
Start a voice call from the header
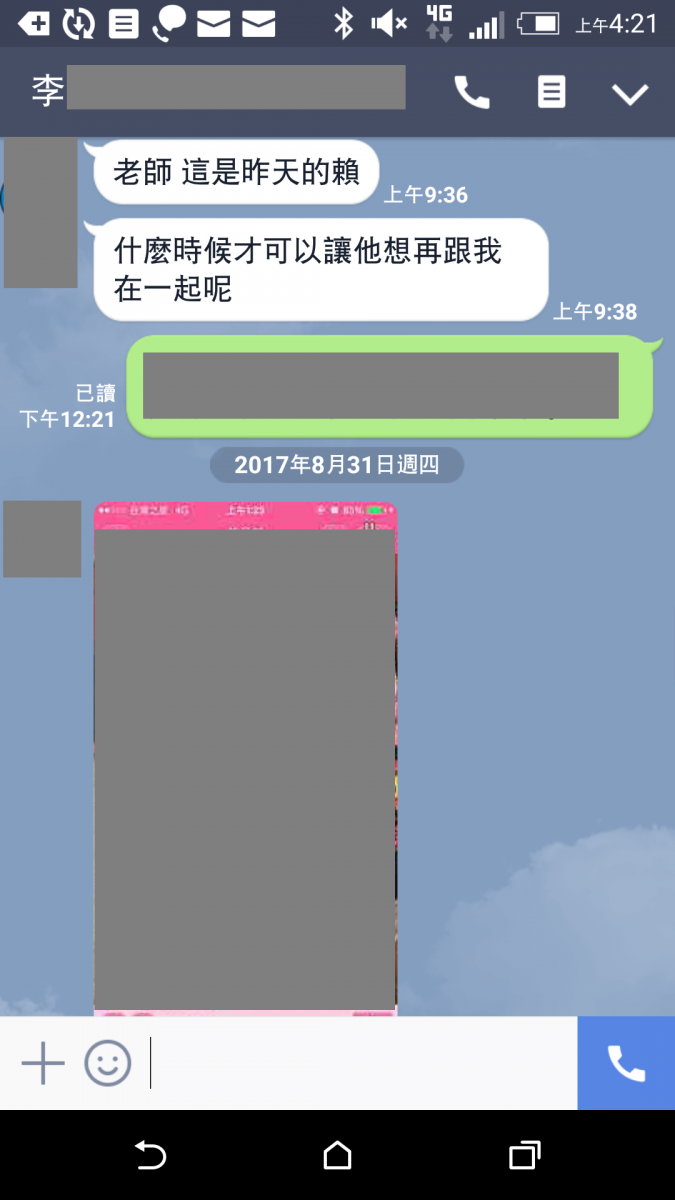pyautogui.click(x=472, y=93)
